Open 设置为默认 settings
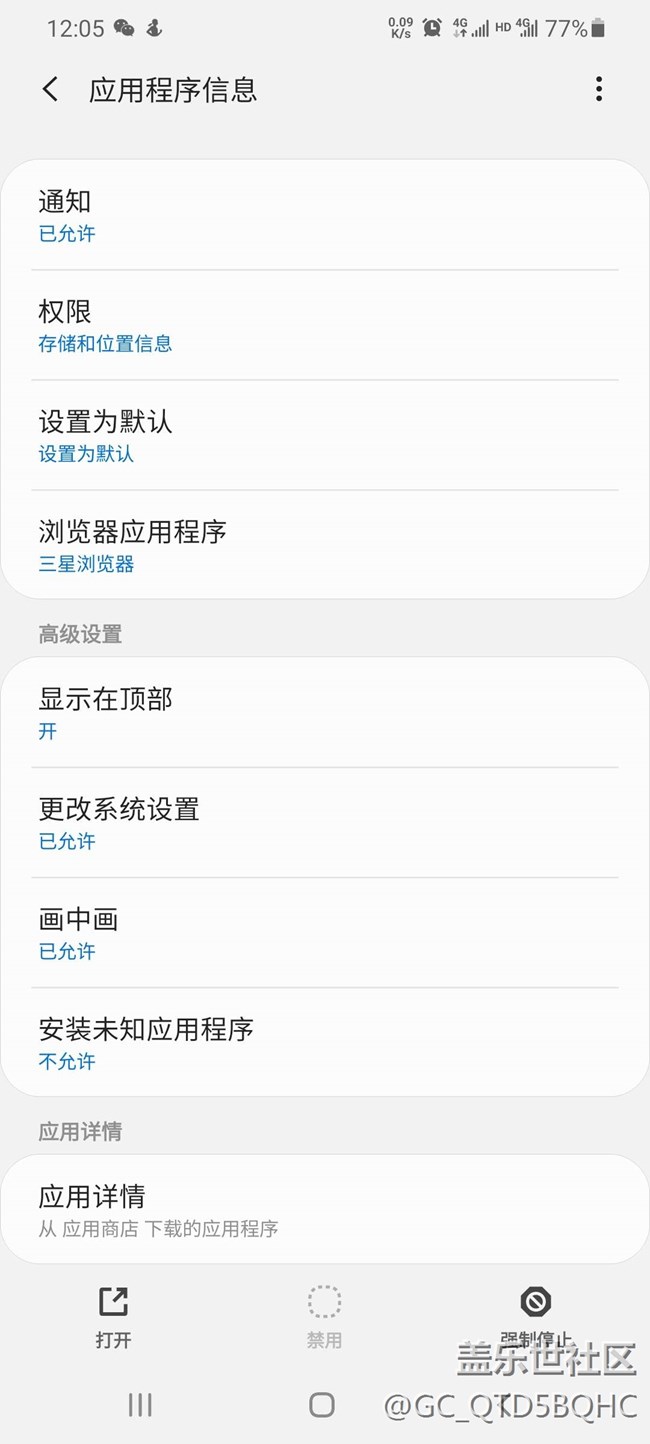650x1444 pixels. [x=325, y=435]
